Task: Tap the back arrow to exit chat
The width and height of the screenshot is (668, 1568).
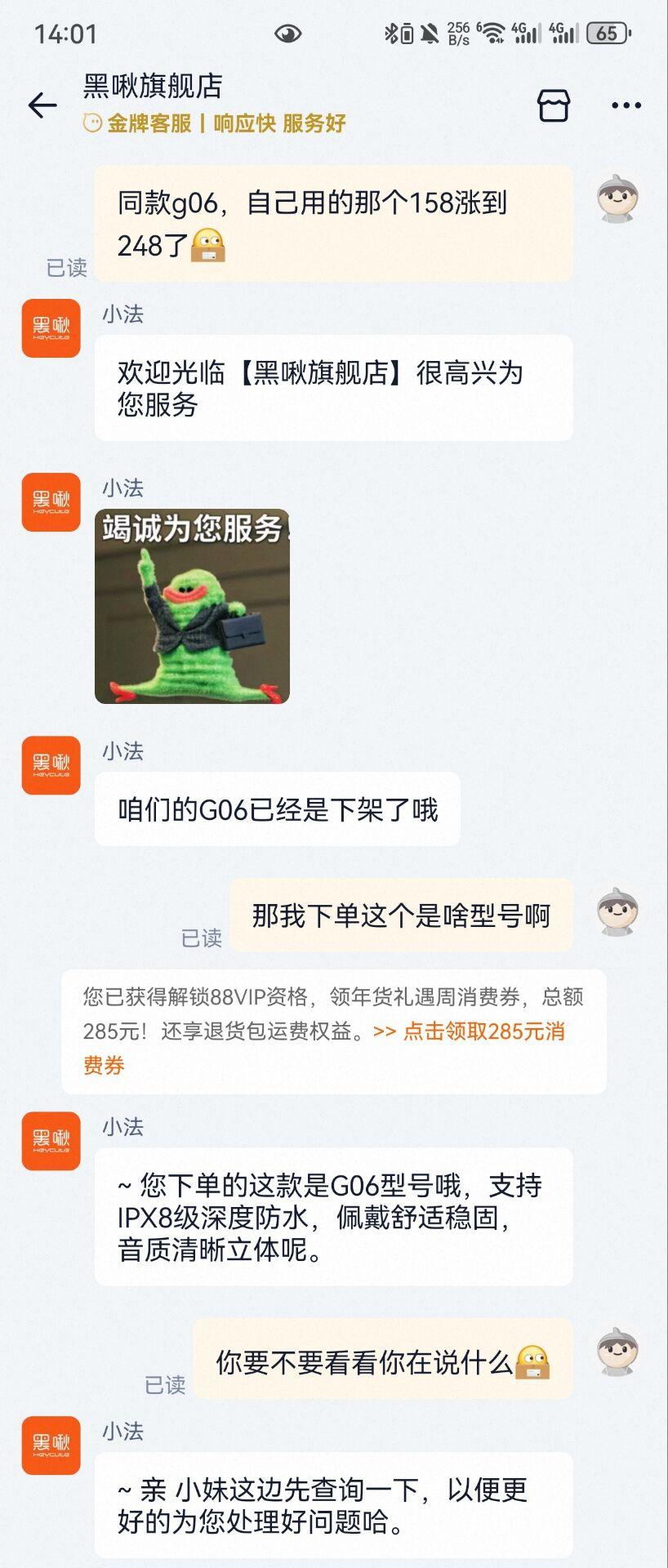Action: pos(39,105)
